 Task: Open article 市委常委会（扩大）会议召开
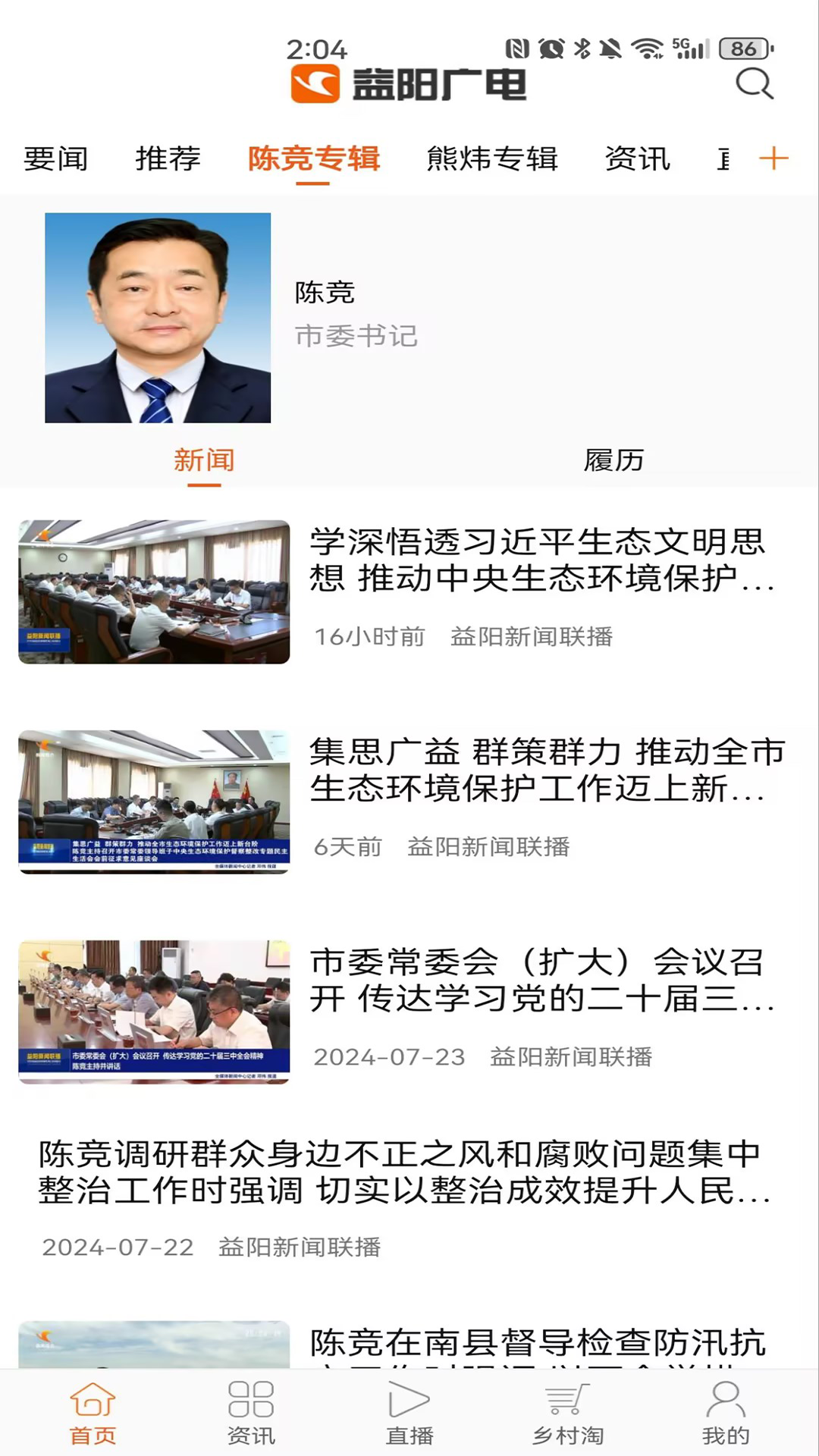(x=541, y=981)
